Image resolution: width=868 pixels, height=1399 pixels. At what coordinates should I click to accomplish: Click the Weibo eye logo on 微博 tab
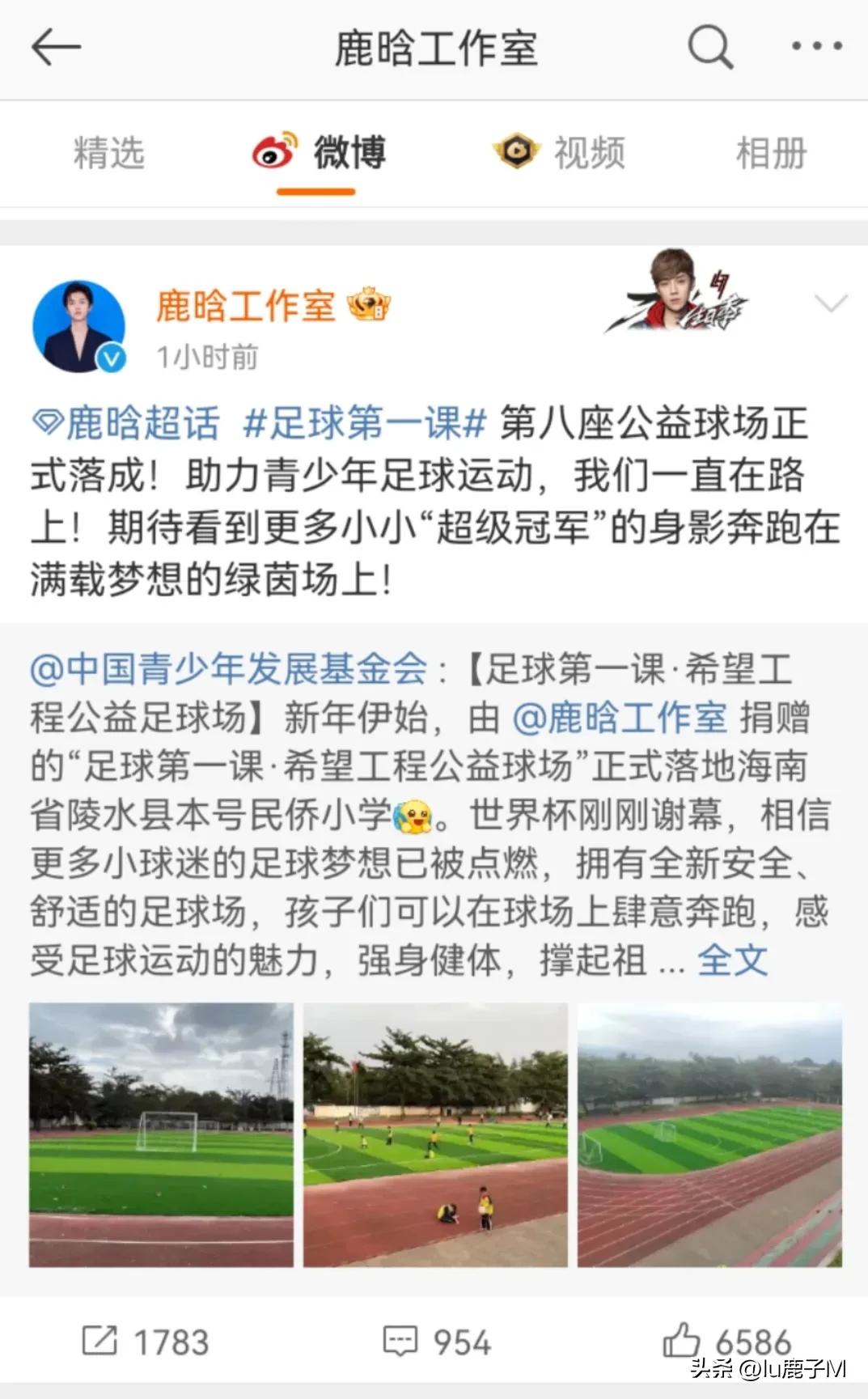[275, 152]
